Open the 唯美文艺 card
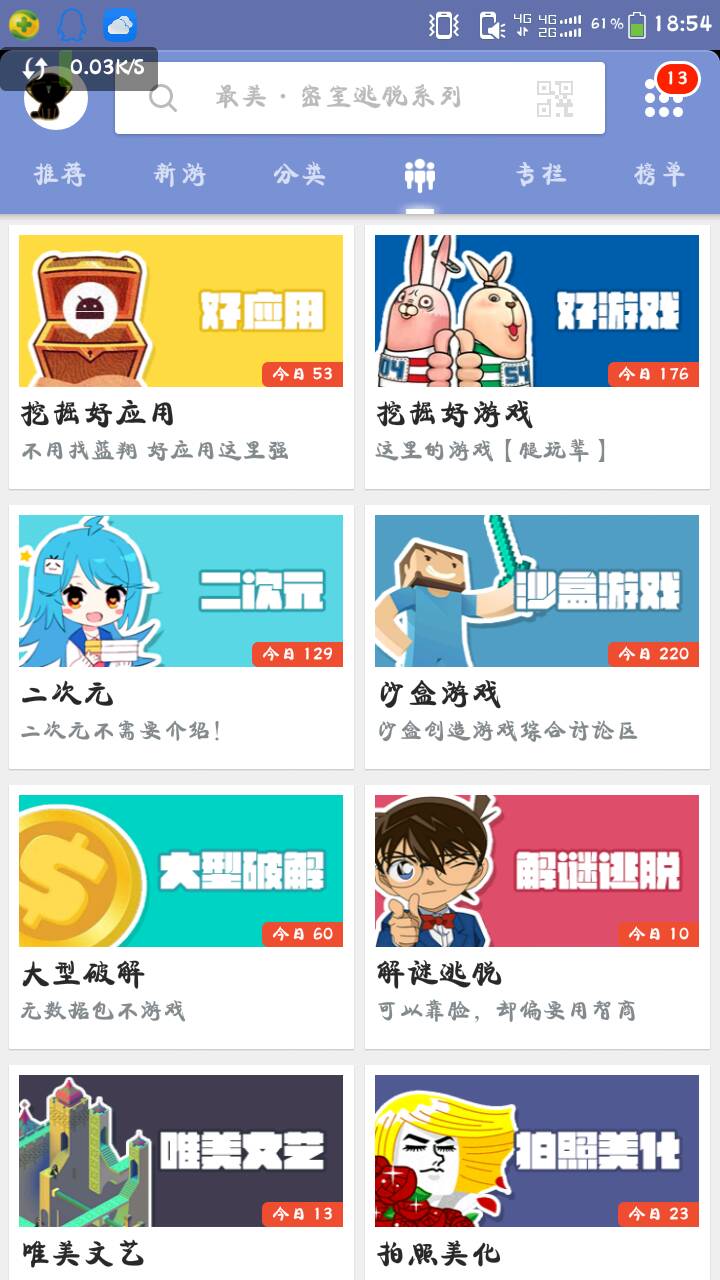This screenshot has height=1280, width=720. 181,1170
